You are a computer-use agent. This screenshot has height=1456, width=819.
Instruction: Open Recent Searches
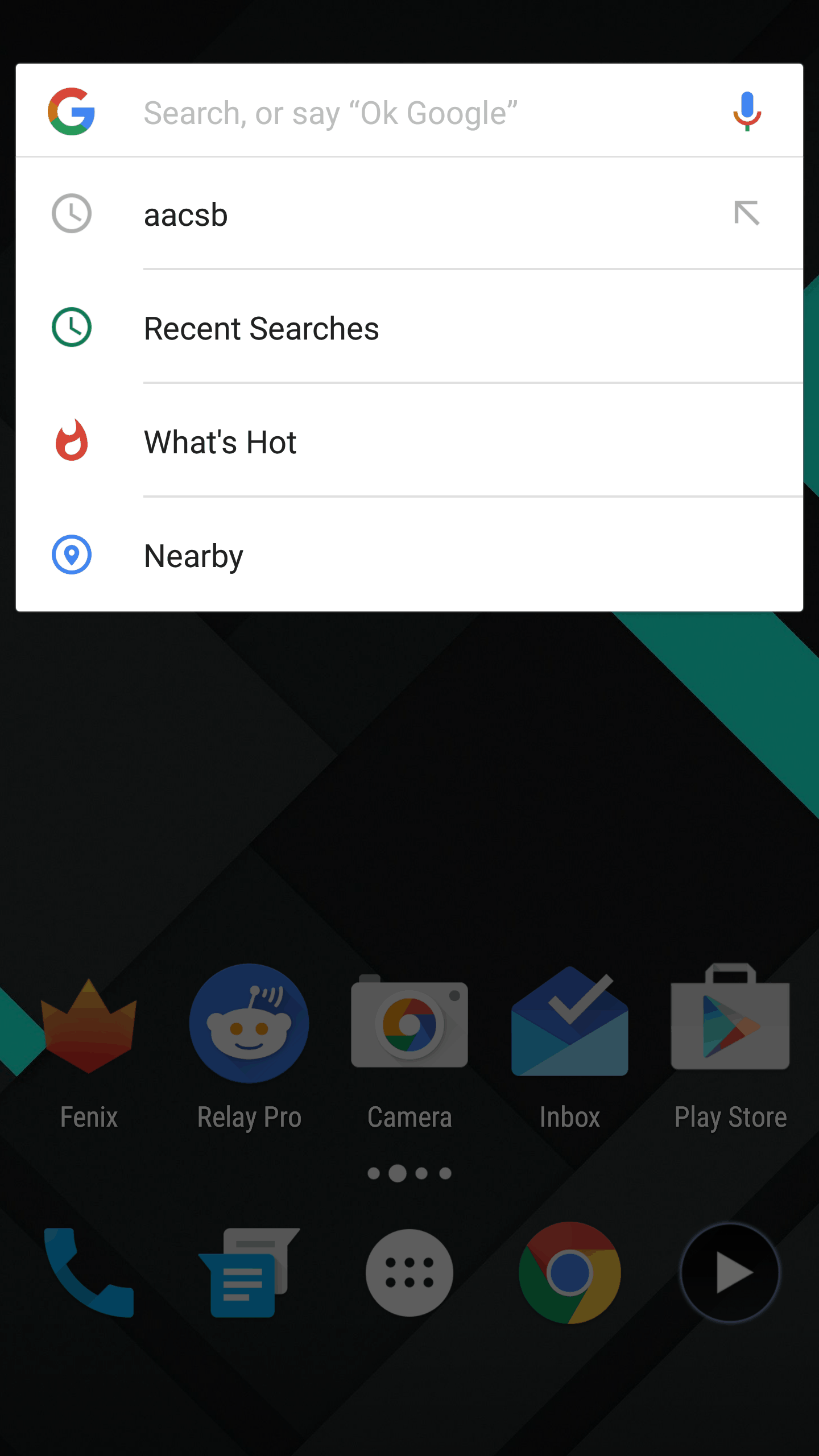(x=409, y=328)
